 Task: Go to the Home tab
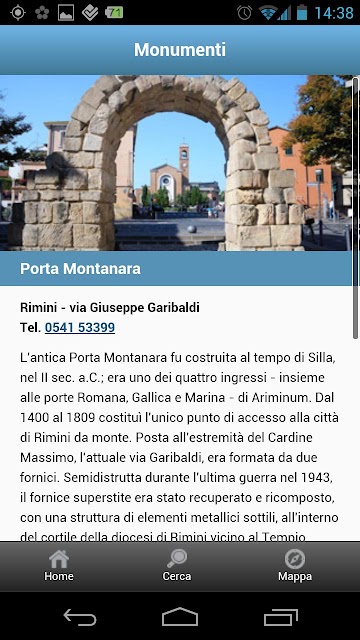click(x=59, y=566)
